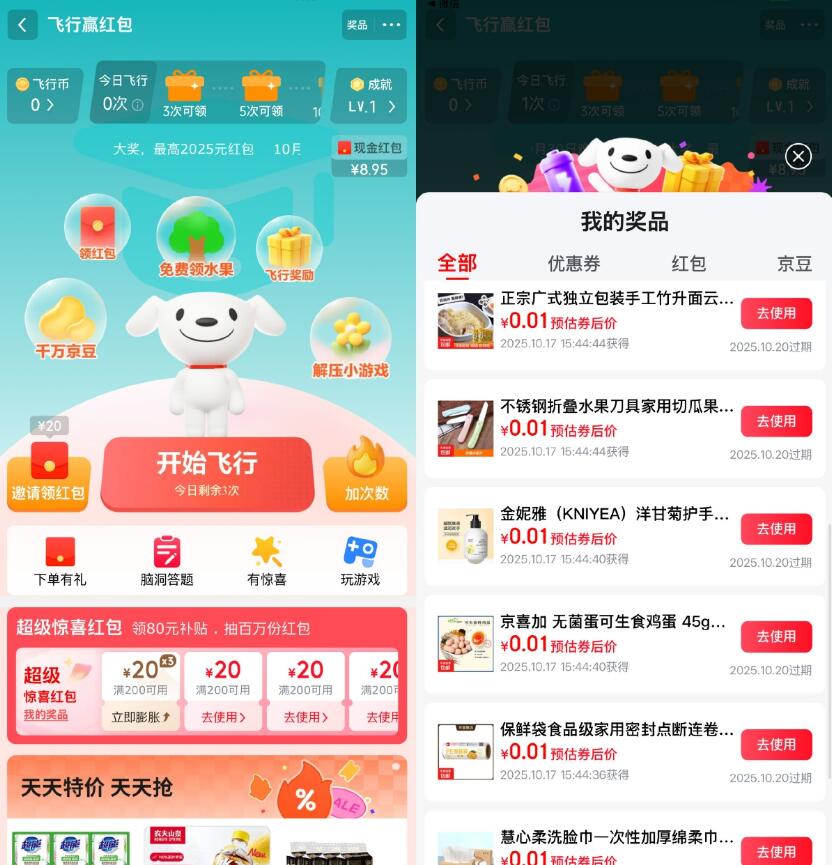
Task: Tap 去使用 for 京喜加 无菌蛋 coupon
Action: 776,637
